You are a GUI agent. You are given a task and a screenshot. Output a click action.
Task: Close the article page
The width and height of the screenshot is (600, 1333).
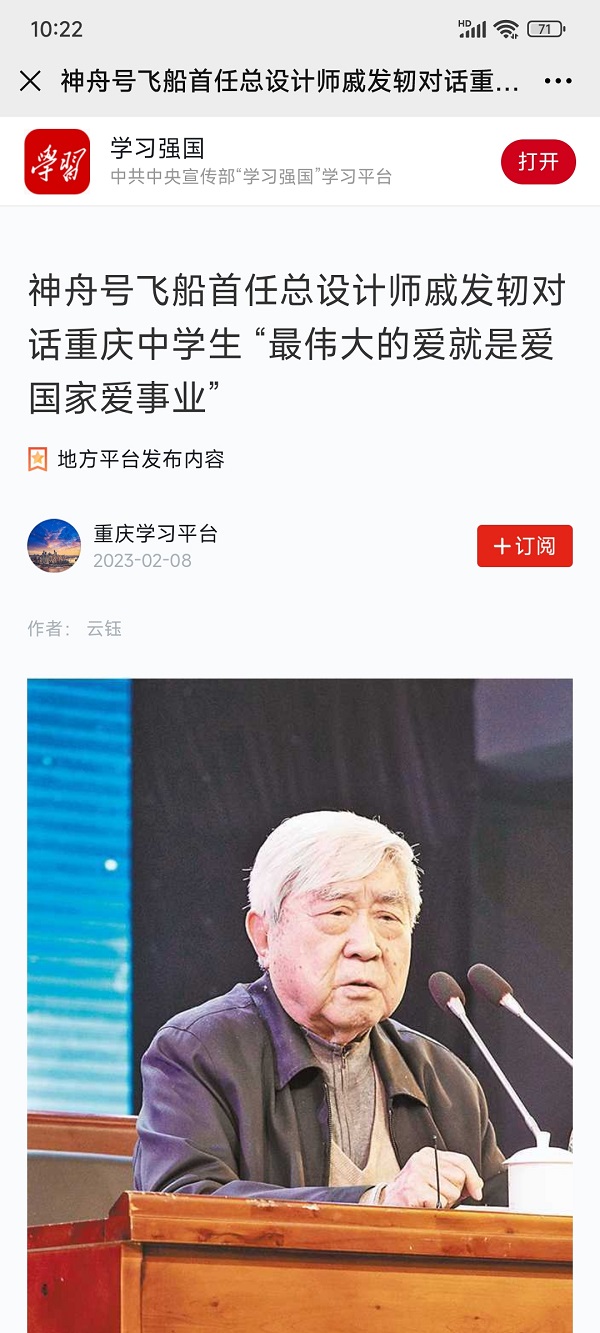[x=30, y=81]
